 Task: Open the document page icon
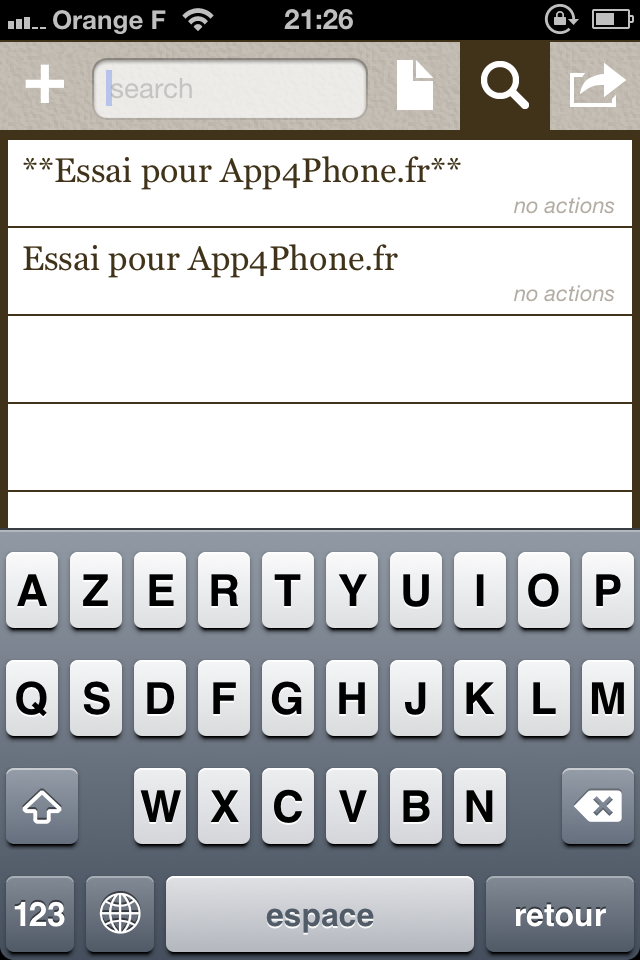[x=415, y=86]
